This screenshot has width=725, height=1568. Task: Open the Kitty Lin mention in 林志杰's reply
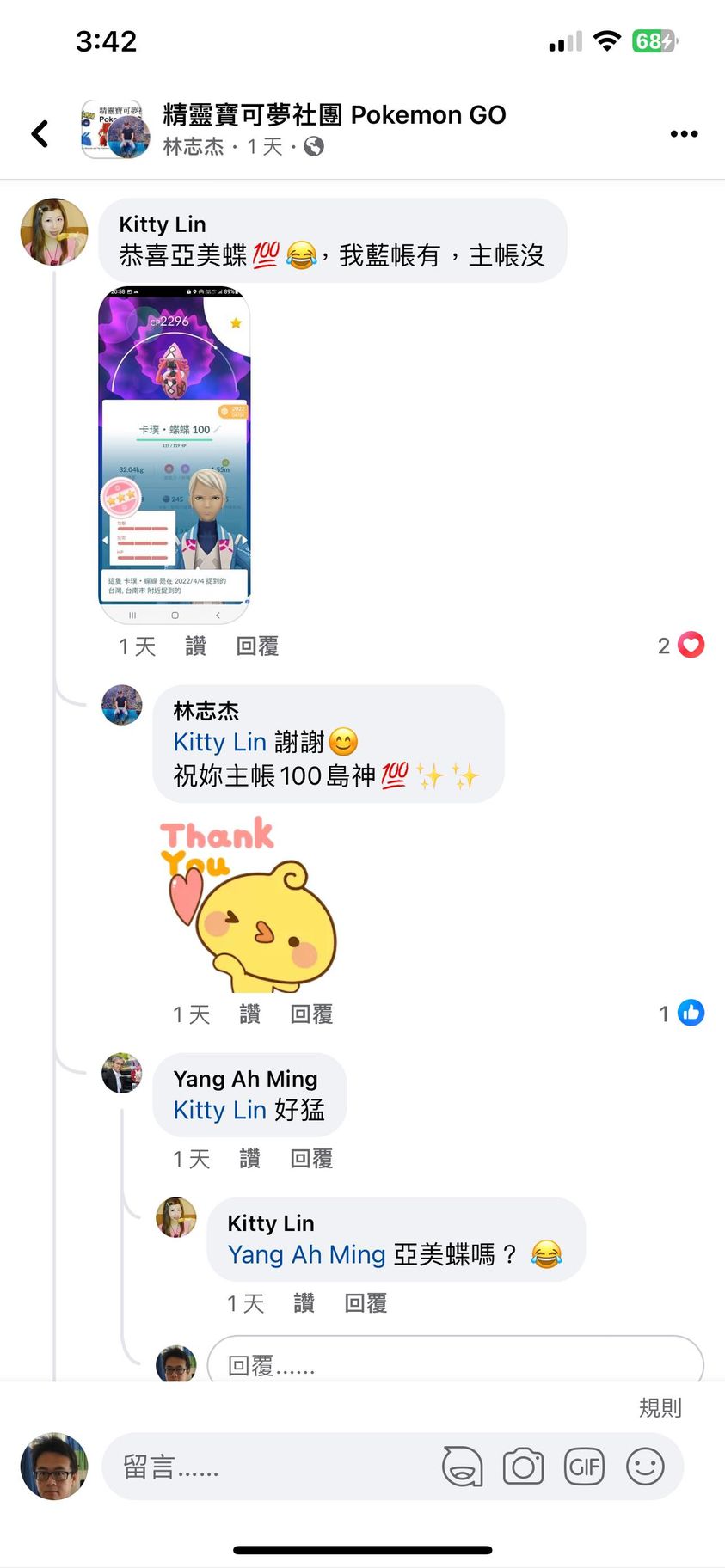[x=219, y=742]
